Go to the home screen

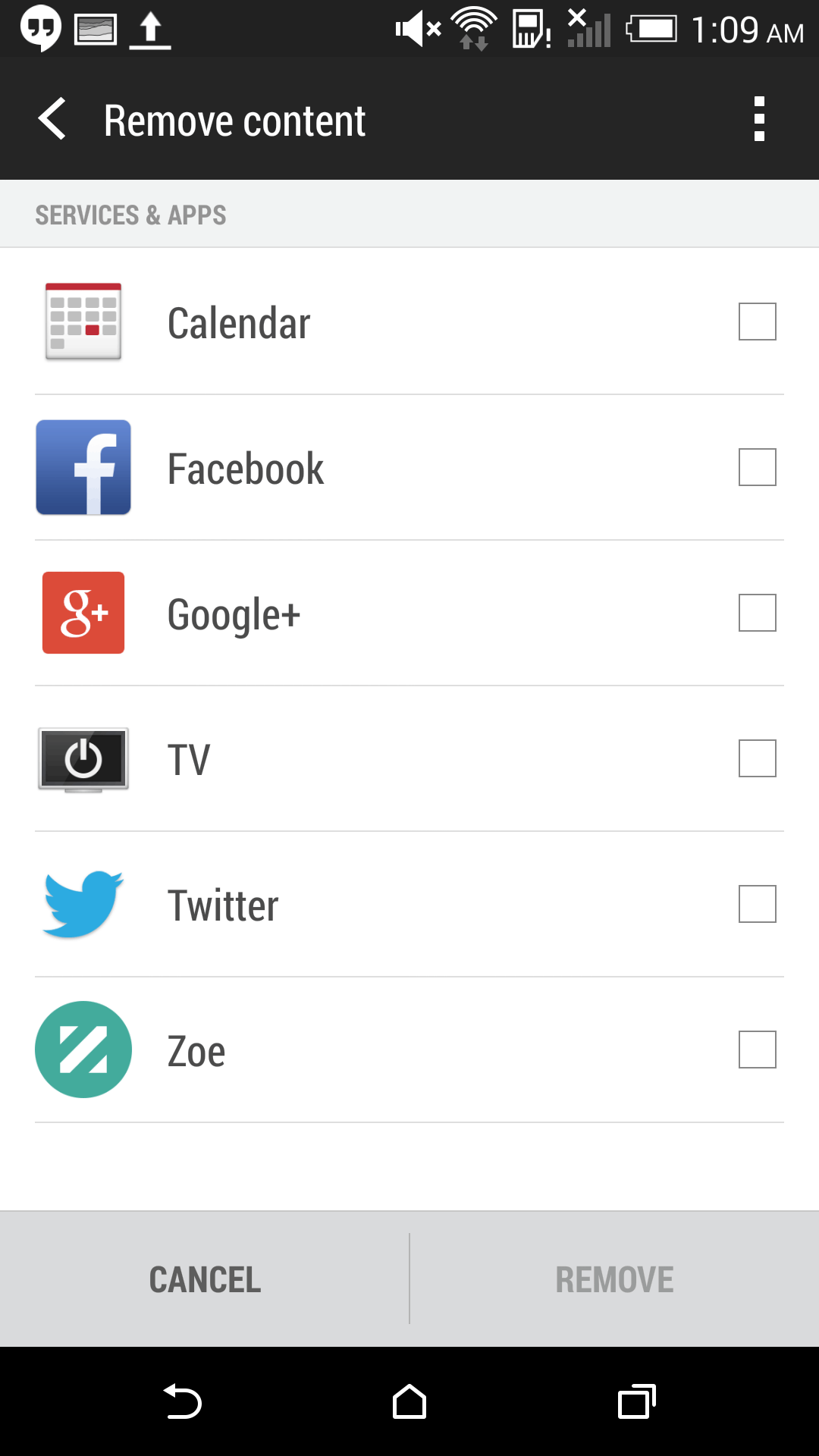point(409,1402)
